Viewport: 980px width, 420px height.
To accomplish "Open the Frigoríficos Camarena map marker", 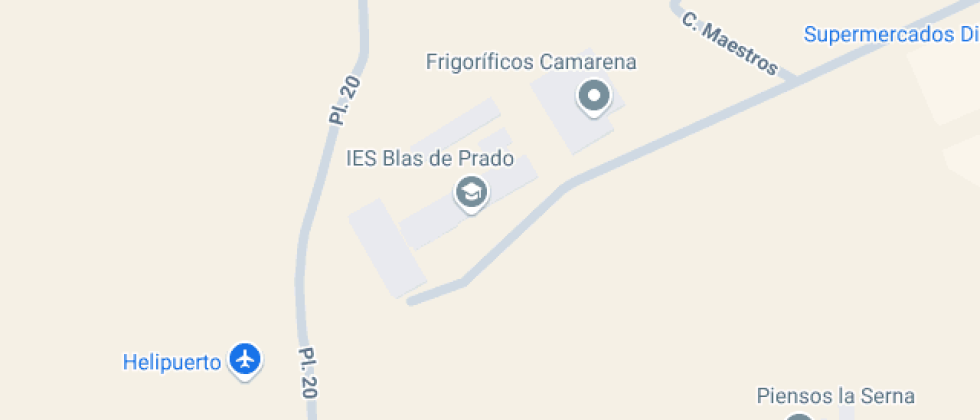I will pos(594,97).
